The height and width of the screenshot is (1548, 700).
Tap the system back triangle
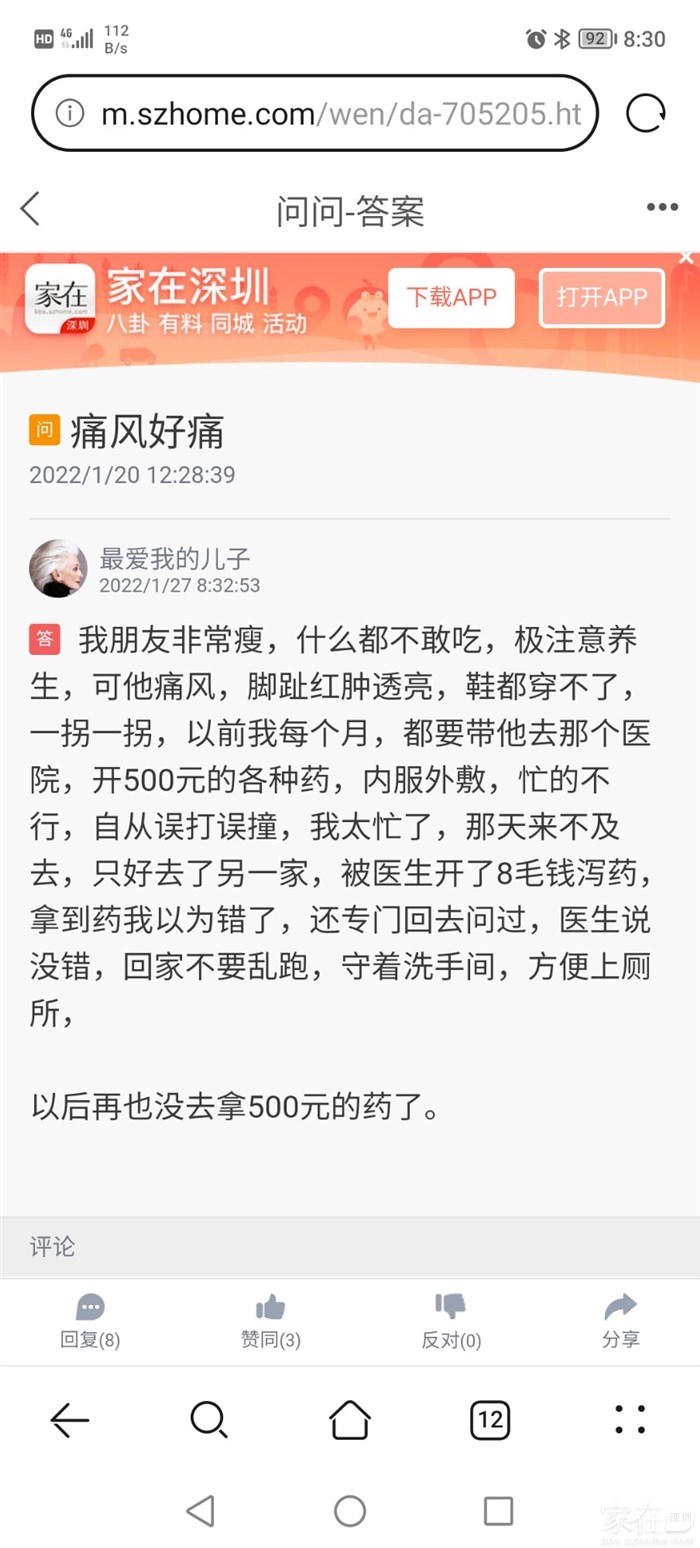201,1510
